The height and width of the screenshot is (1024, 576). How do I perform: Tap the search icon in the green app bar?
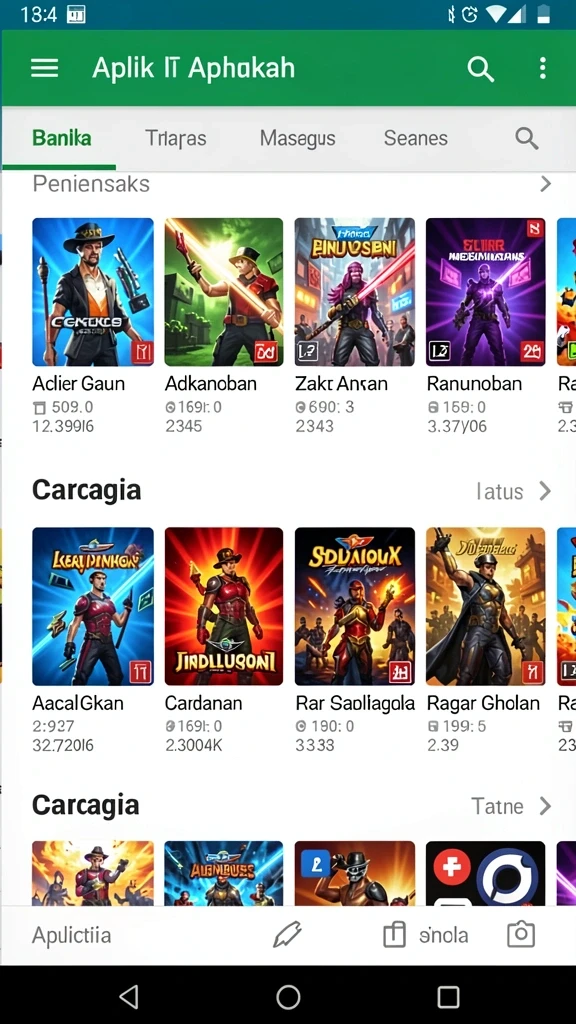[481, 68]
